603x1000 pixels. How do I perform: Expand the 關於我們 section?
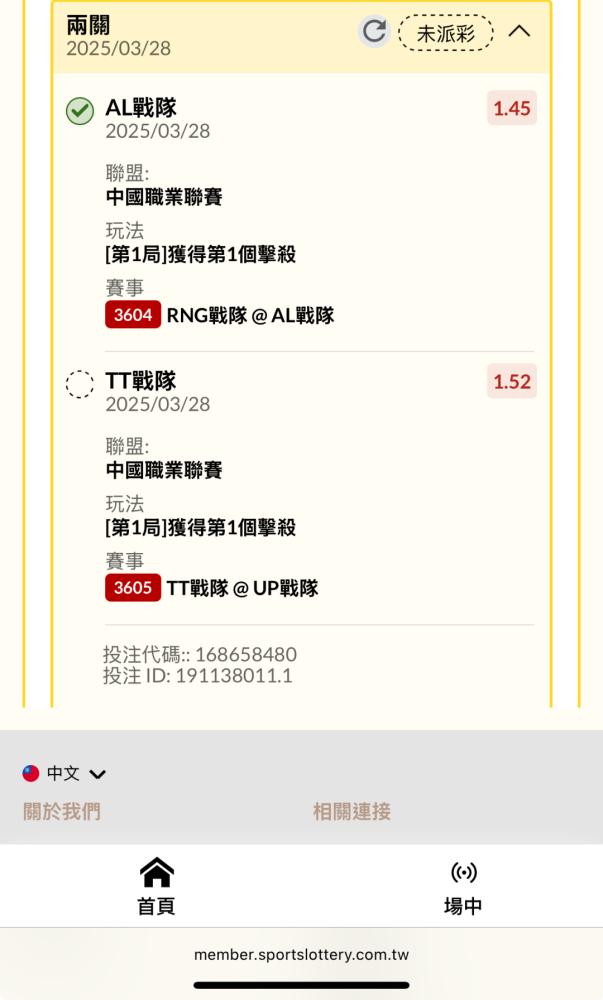click(62, 812)
